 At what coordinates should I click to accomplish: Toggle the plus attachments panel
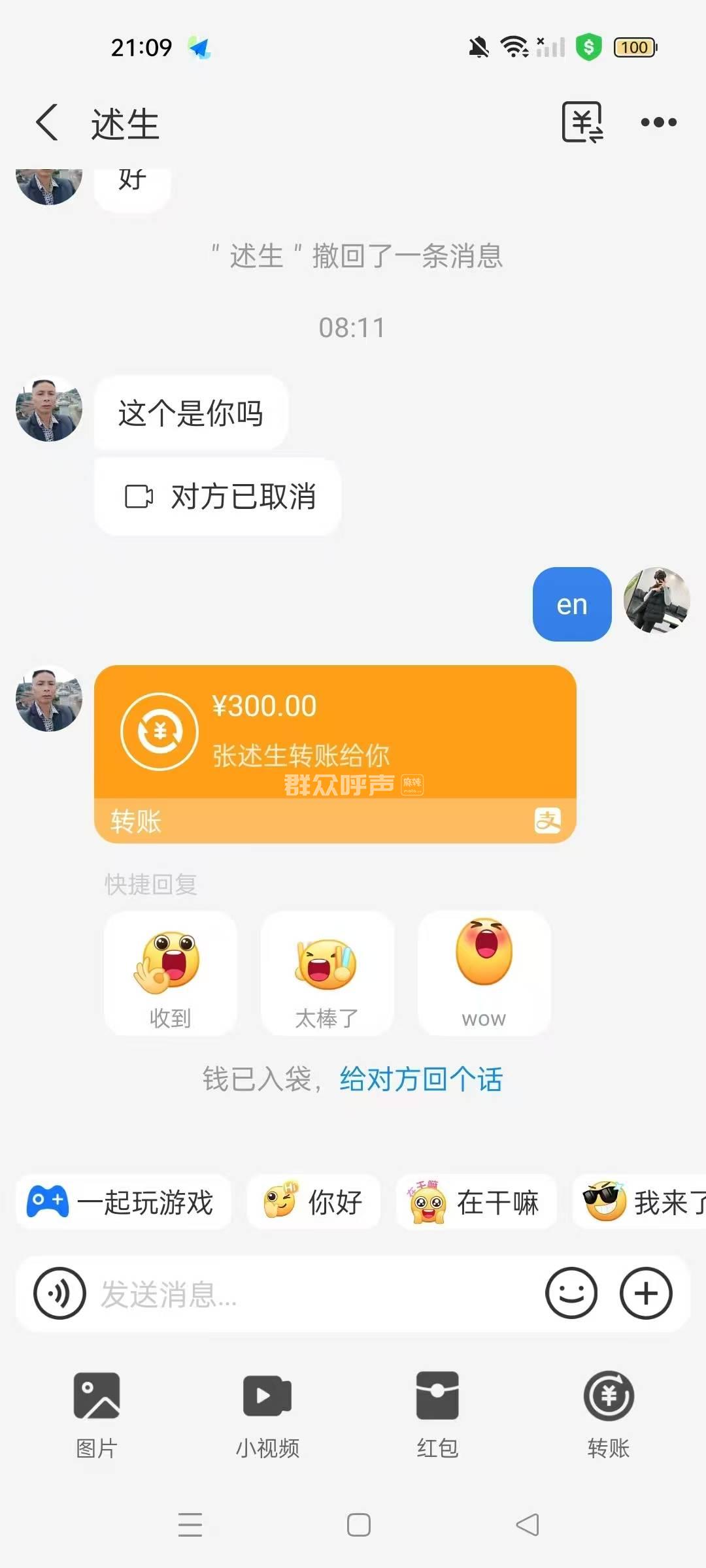(646, 1294)
